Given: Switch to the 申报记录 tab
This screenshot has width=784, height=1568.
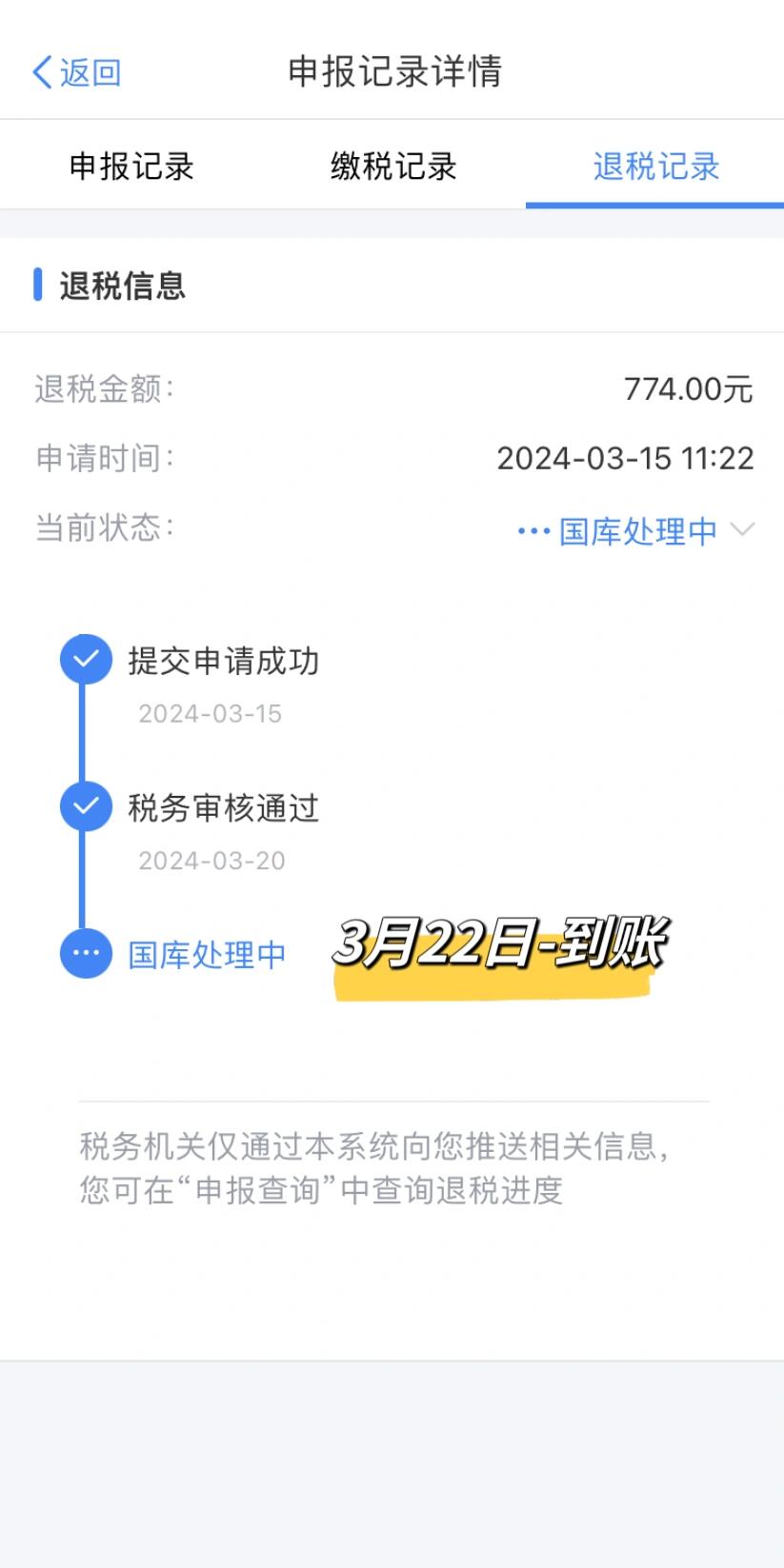Looking at the screenshot, I should point(131,166).
